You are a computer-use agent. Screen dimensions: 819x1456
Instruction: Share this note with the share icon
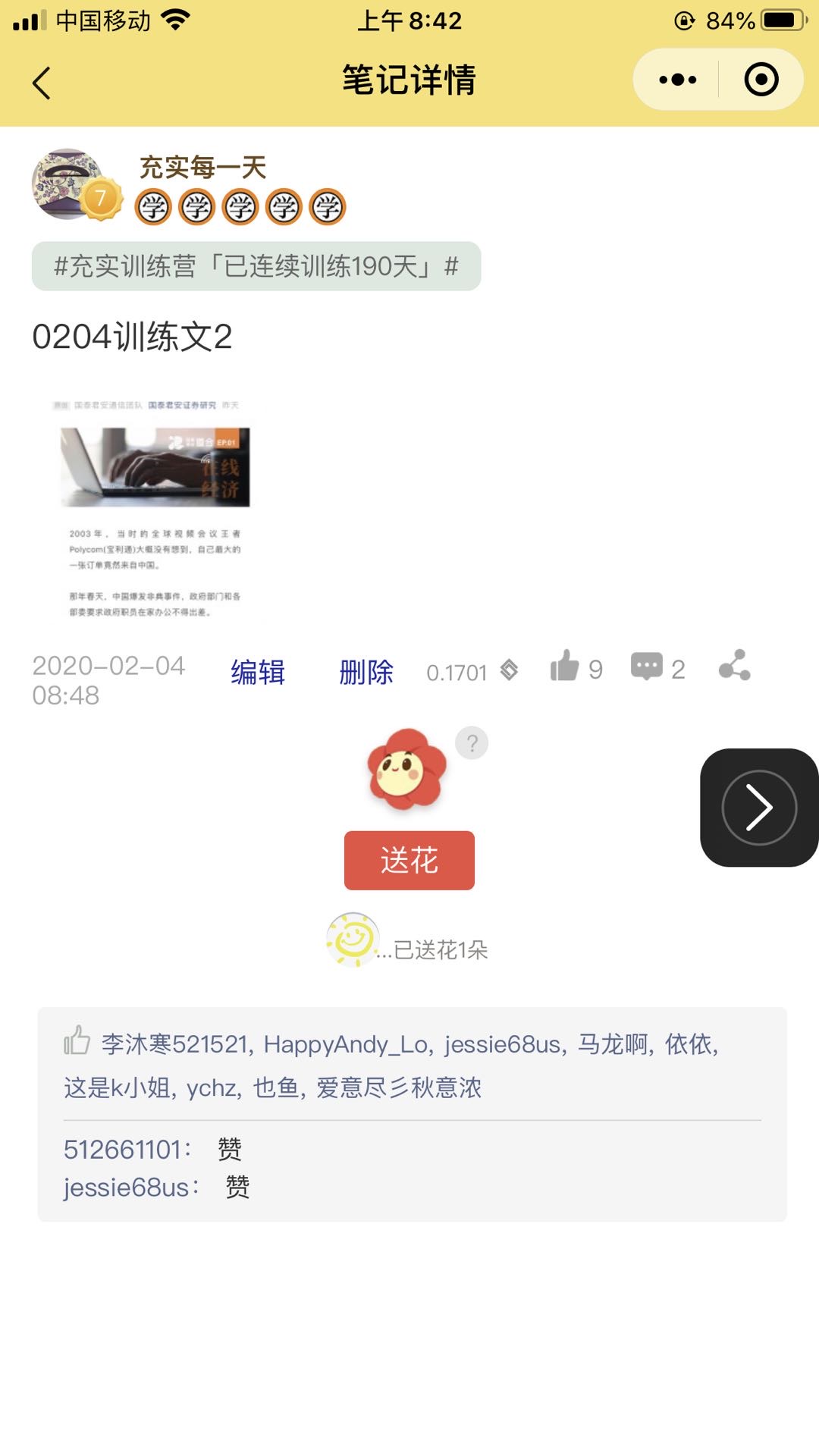[734, 665]
